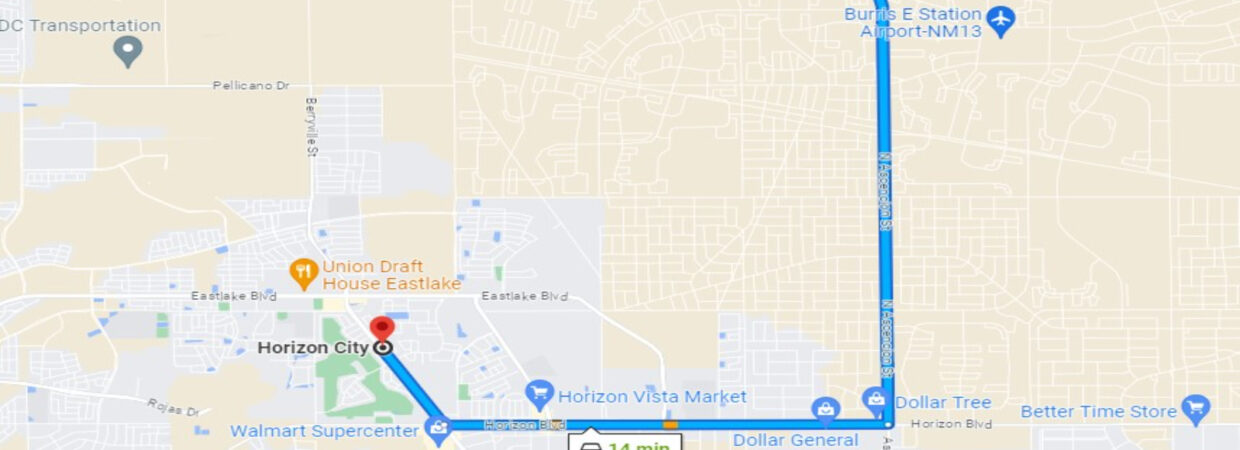Viewport: 1240px width, 450px height.
Task: Open the Dollar Tree place marker
Action: coord(876,401)
